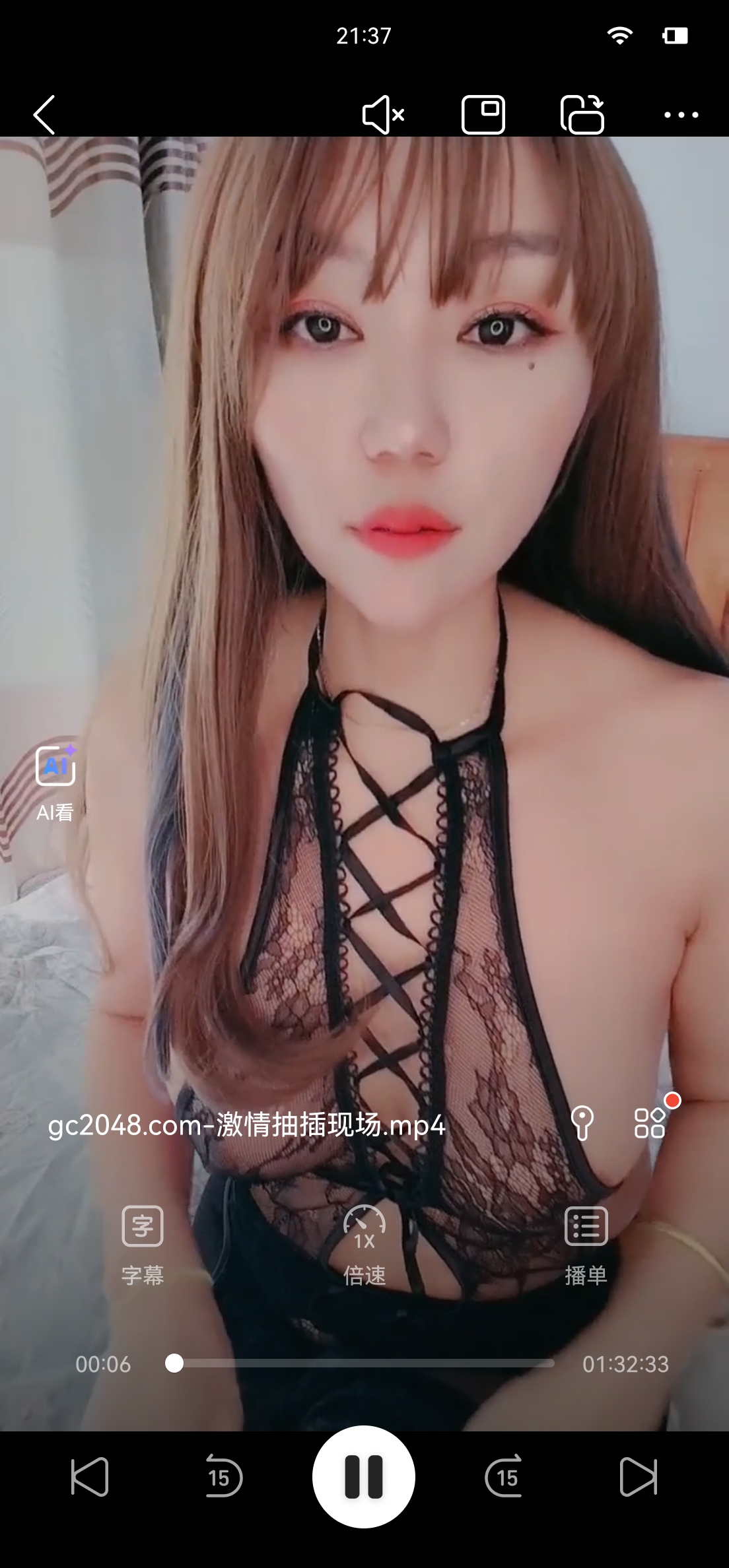Enter picture-in-picture mode
729x1568 pixels.
[x=484, y=114]
